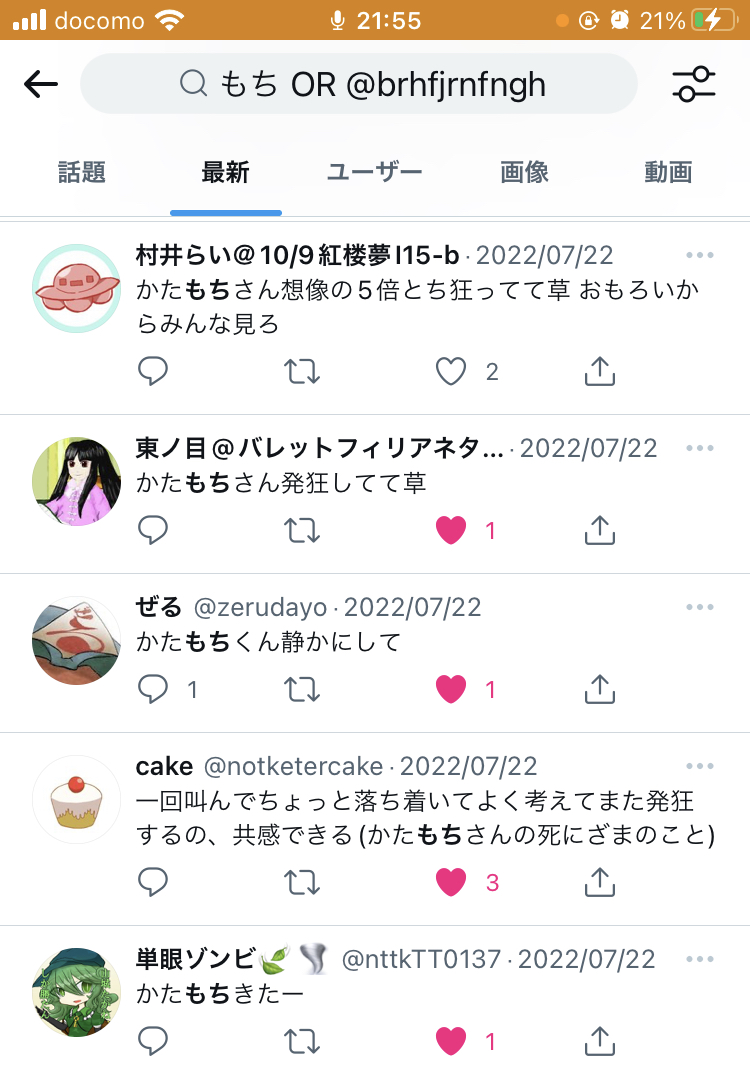This screenshot has width=750, height=1076.
Task: Switch to the 話題 tab
Action: pyautogui.click(x=82, y=172)
